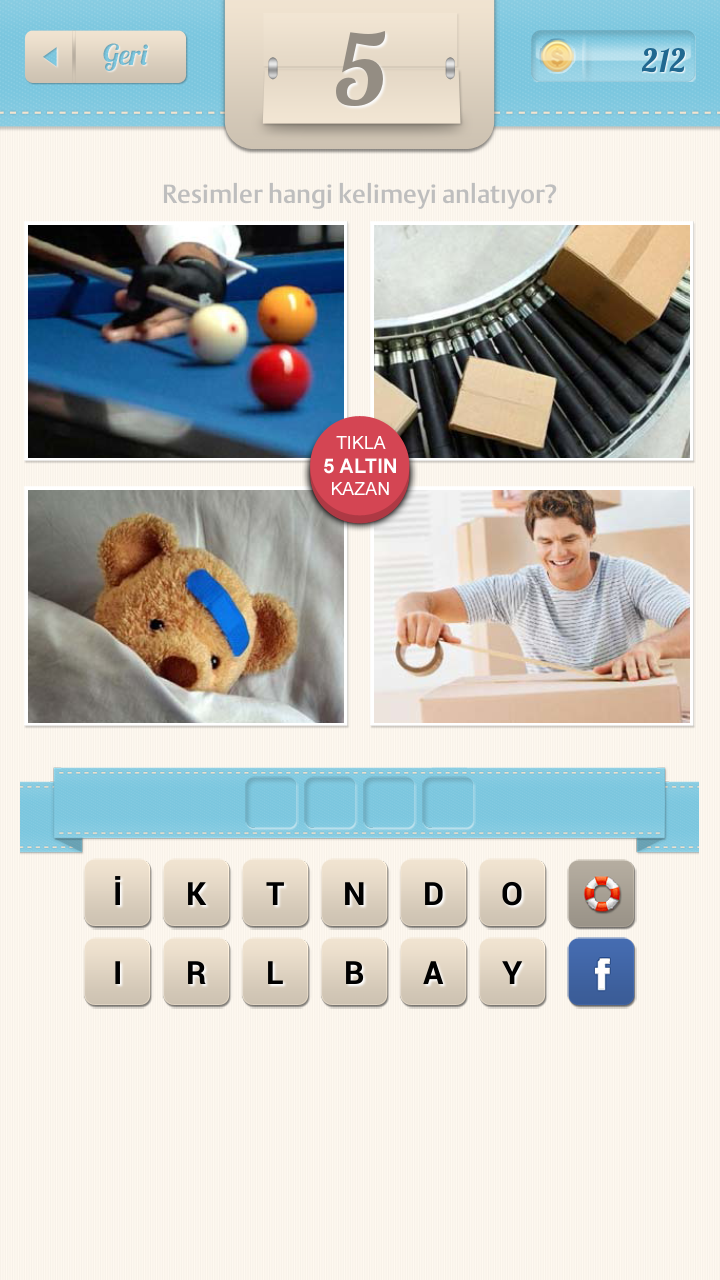Add the letter N to the answer
Image resolution: width=720 pixels, height=1280 pixels.
pyautogui.click(x=354, y=893)
